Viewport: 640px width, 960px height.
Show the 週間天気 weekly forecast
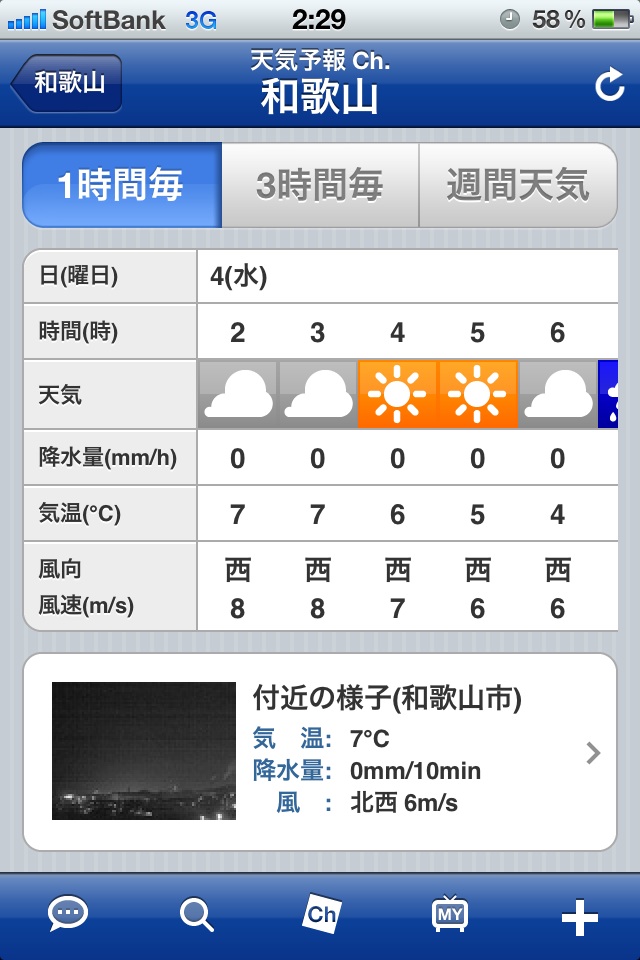click(x=517, y=186)
